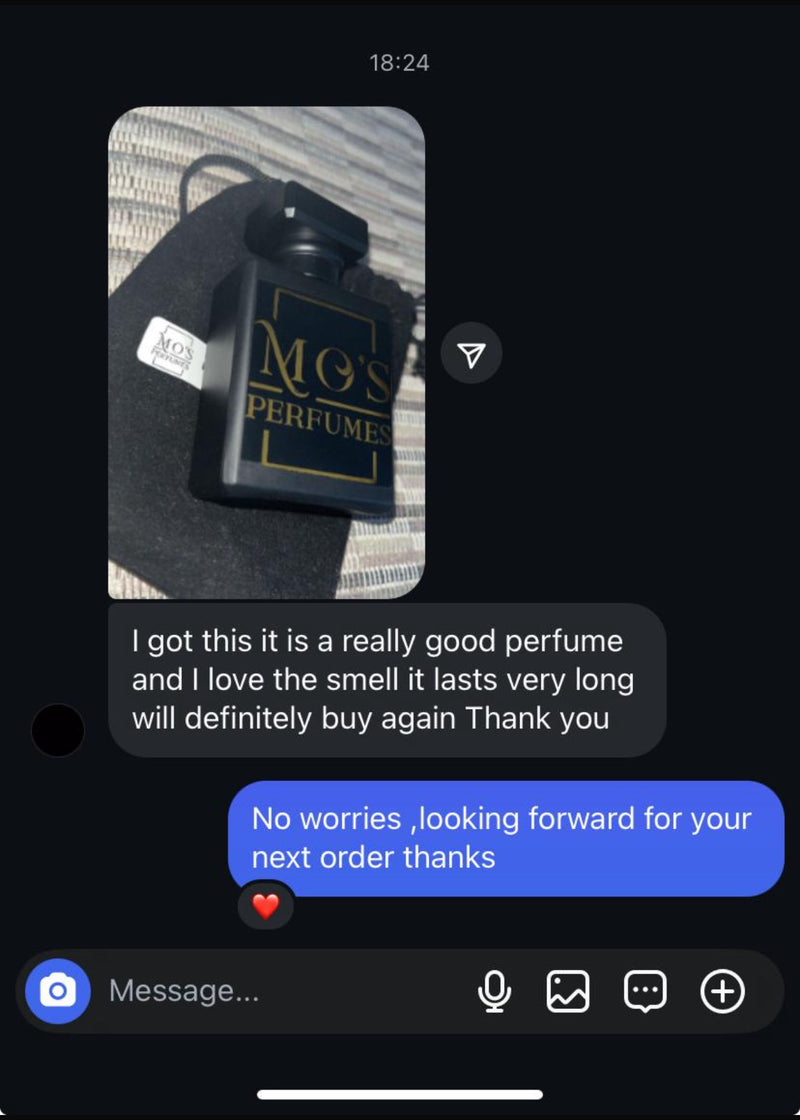800x1120 pixels.
Task: Open stickers and GIF bubble icon
Action: click(645, 991)
